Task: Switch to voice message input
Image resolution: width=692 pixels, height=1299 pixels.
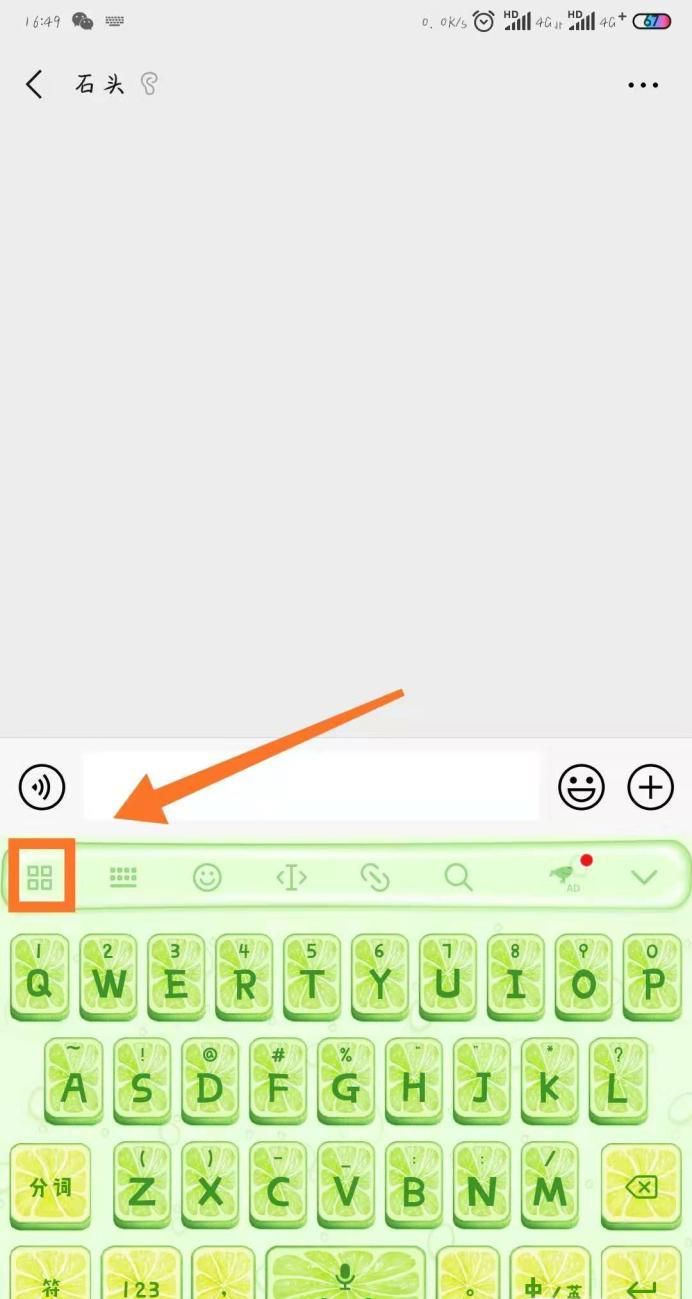Action: (42, 787)
